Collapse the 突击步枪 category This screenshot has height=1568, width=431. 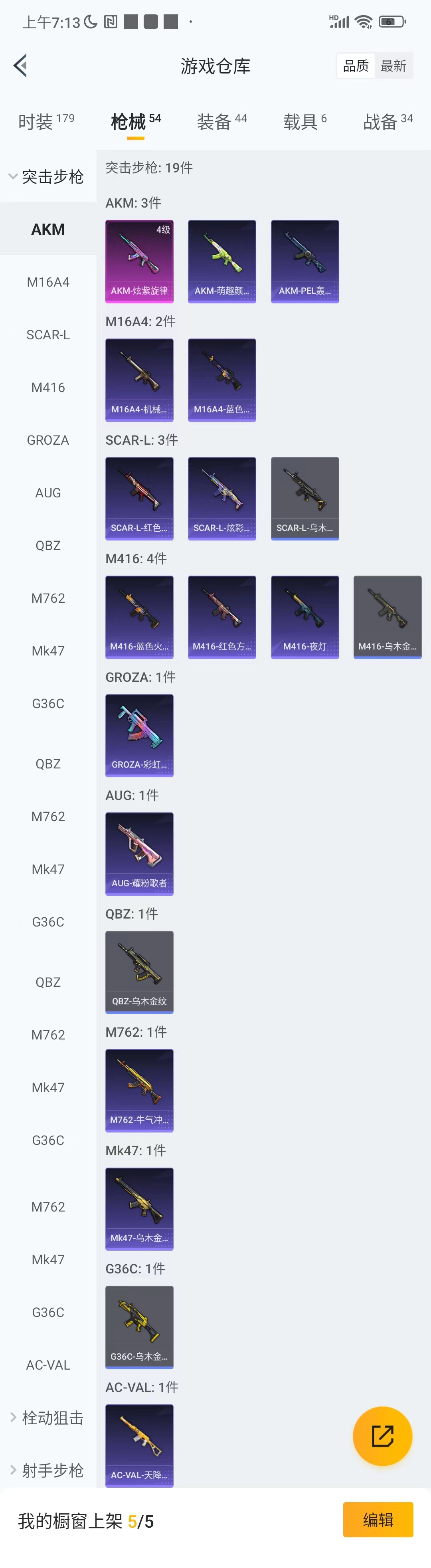point(46,176)
